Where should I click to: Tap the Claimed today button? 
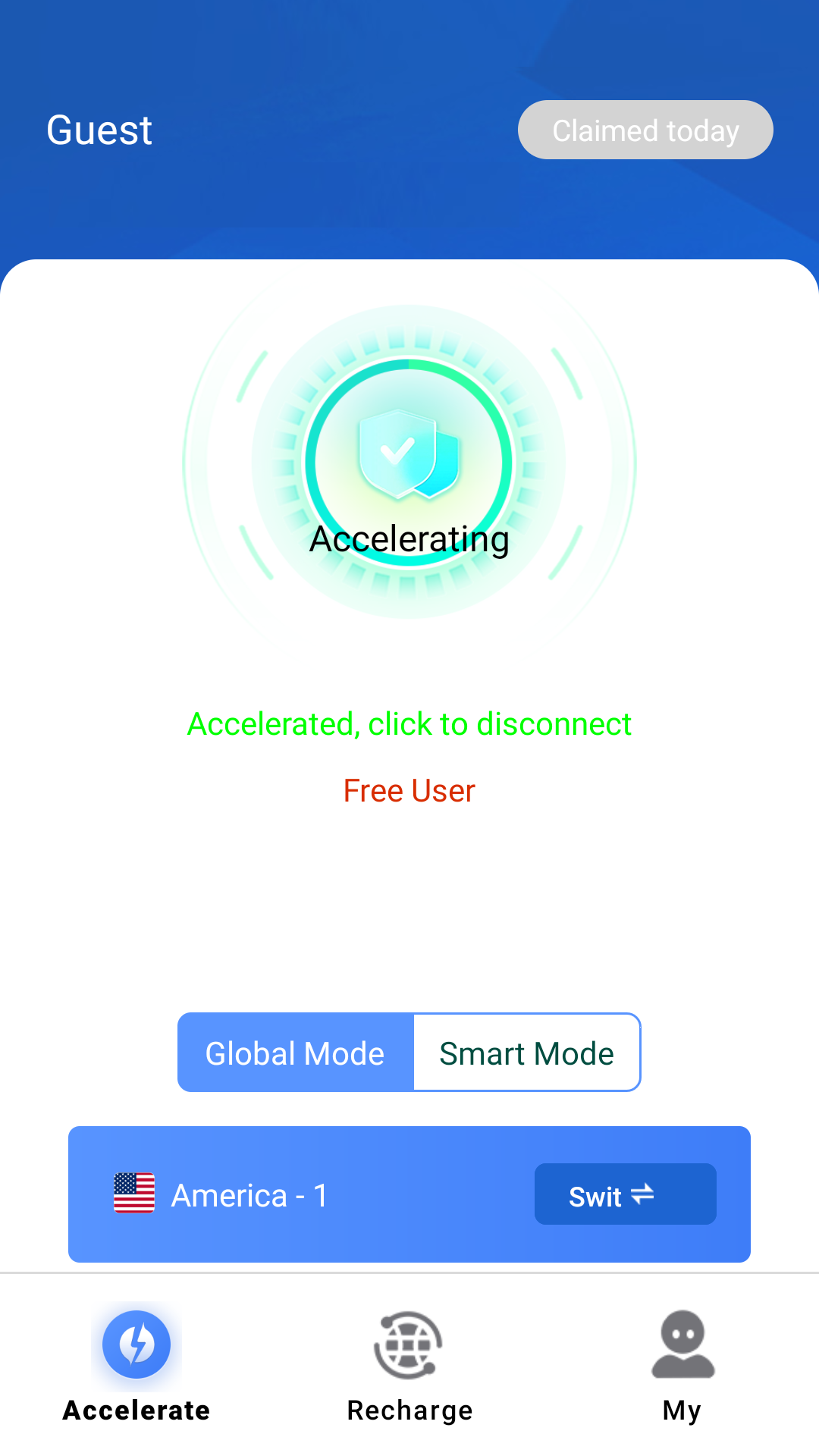click(x=645, y=130)
